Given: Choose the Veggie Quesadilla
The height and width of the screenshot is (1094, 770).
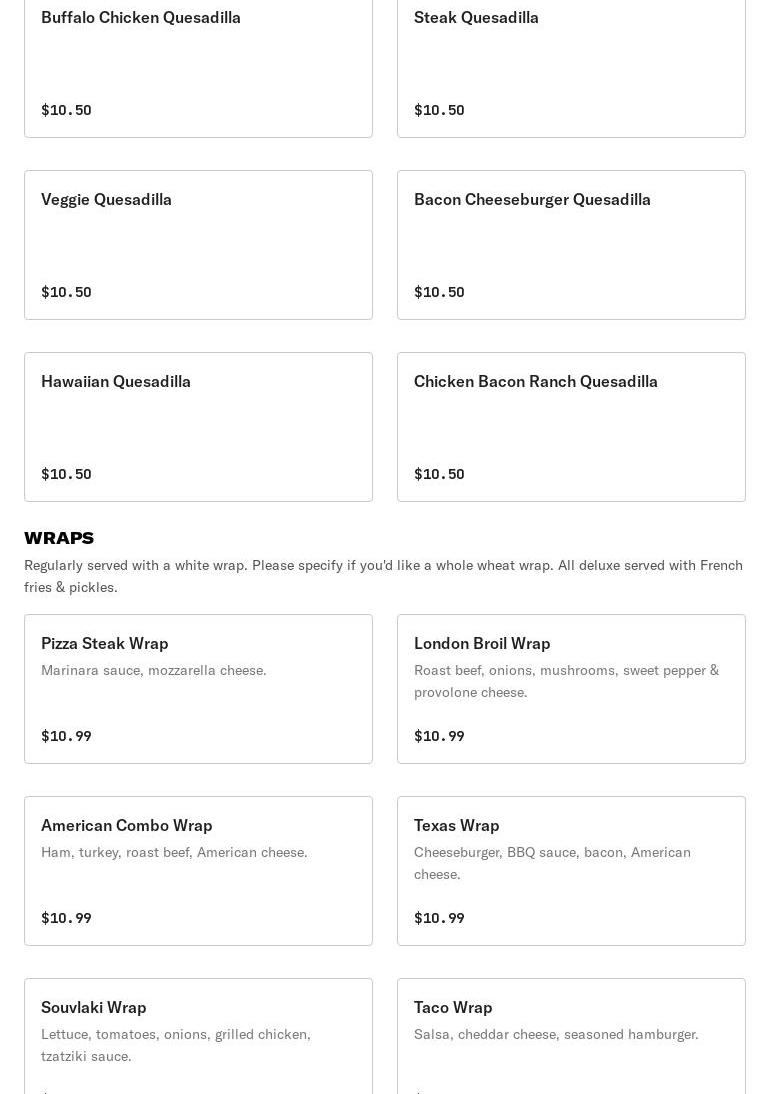Looking at the screenshot, I should pyautogui.click(x=198, y=245).
